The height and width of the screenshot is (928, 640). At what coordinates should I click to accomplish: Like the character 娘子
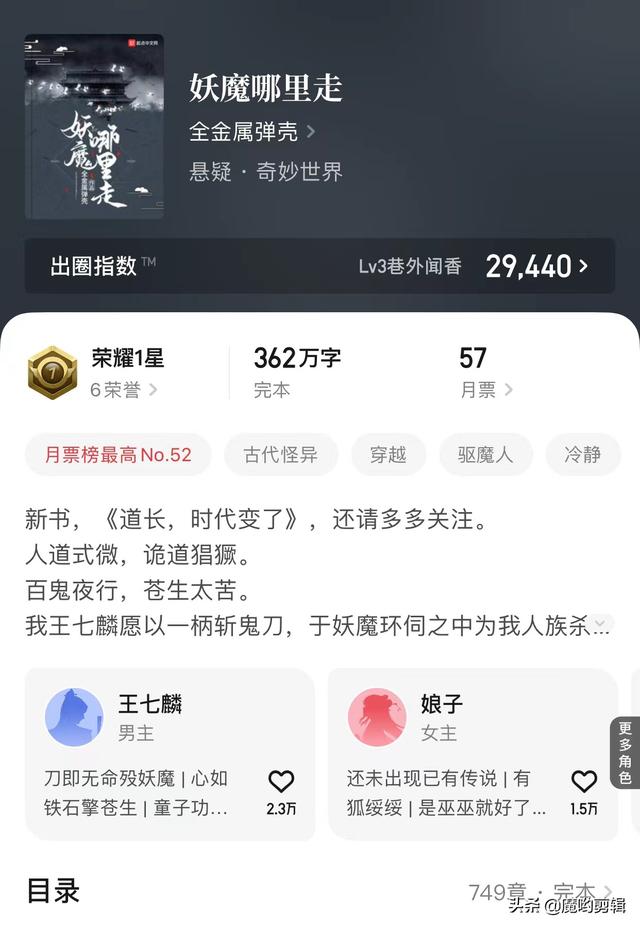tap(584, 782)
